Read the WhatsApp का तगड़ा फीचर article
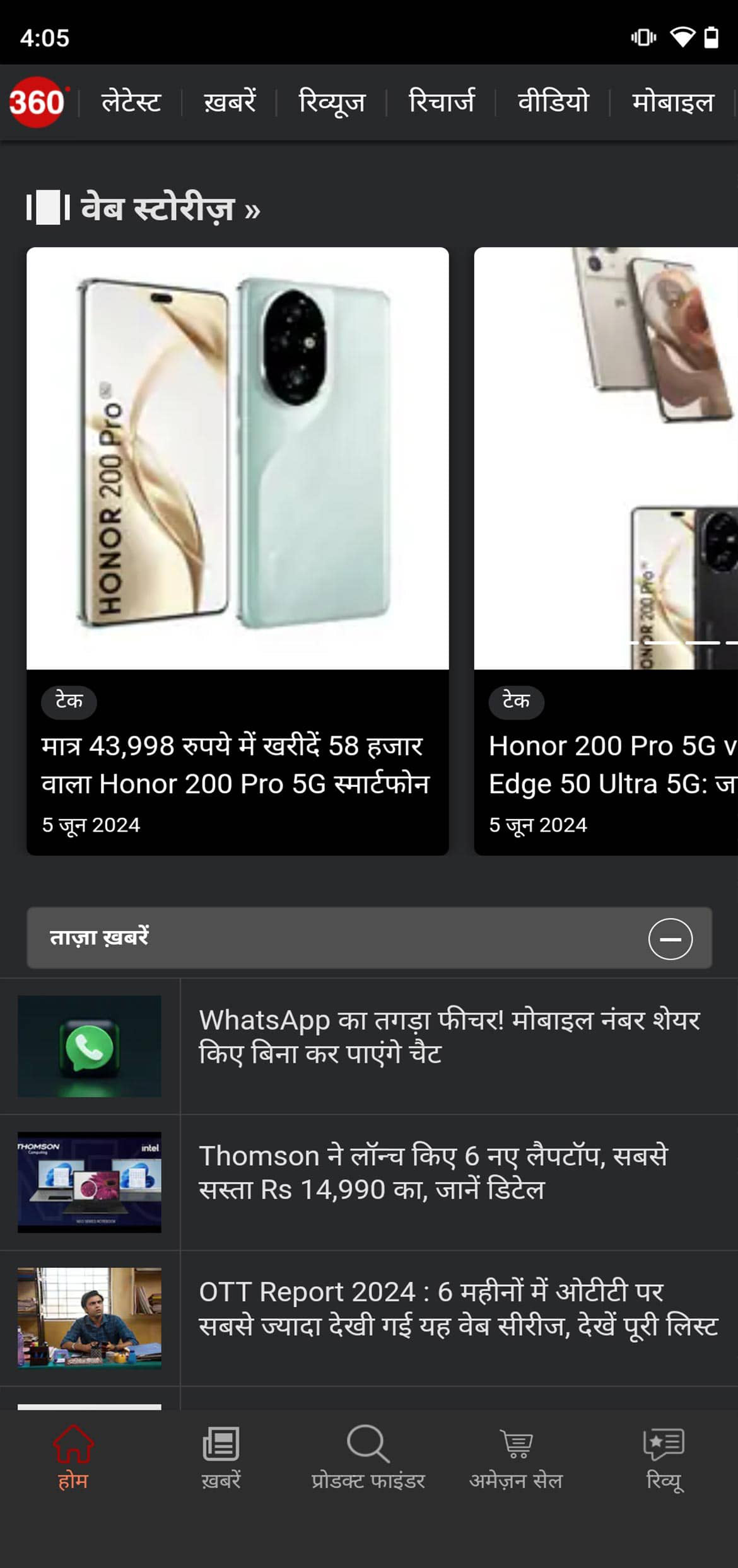 pos(449,1037)
